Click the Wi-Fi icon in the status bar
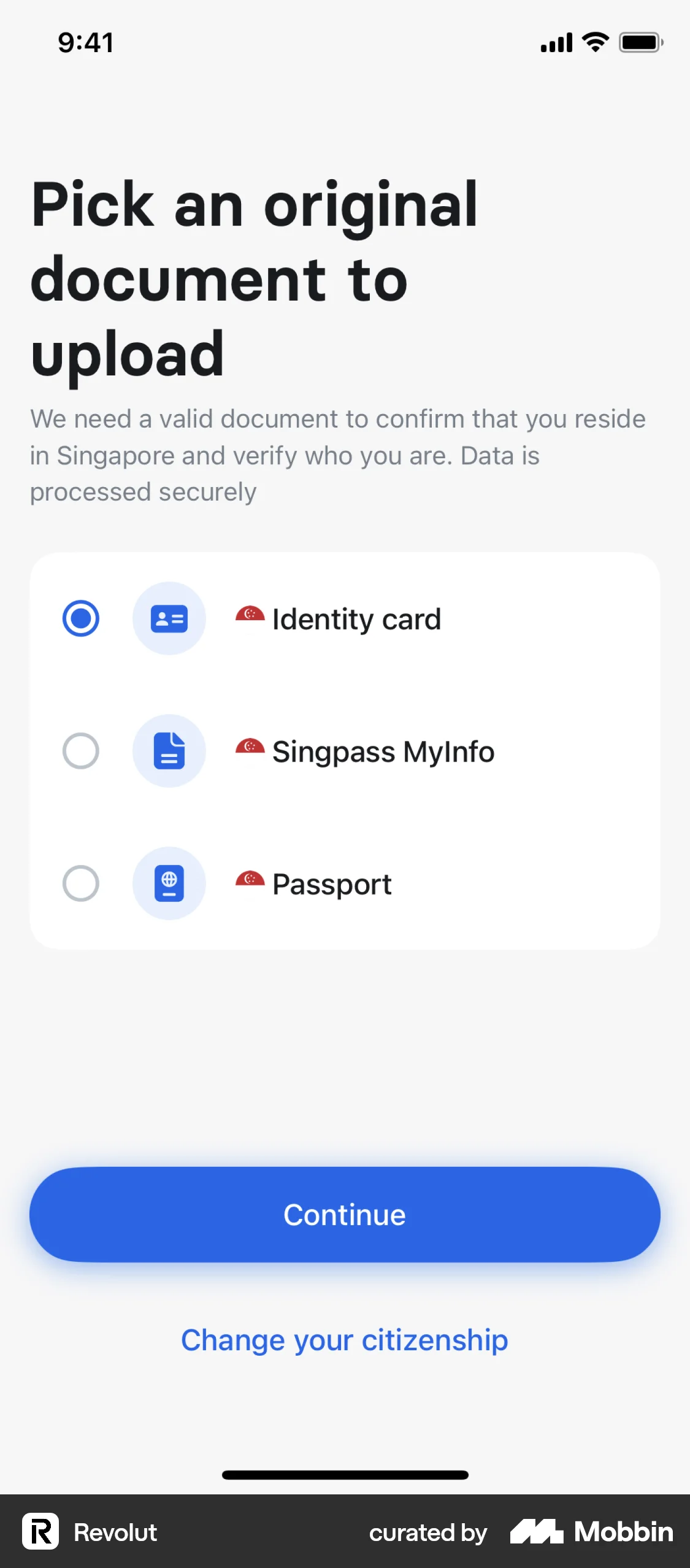Screen dimensions: 690x1568 tap(592, 42)
